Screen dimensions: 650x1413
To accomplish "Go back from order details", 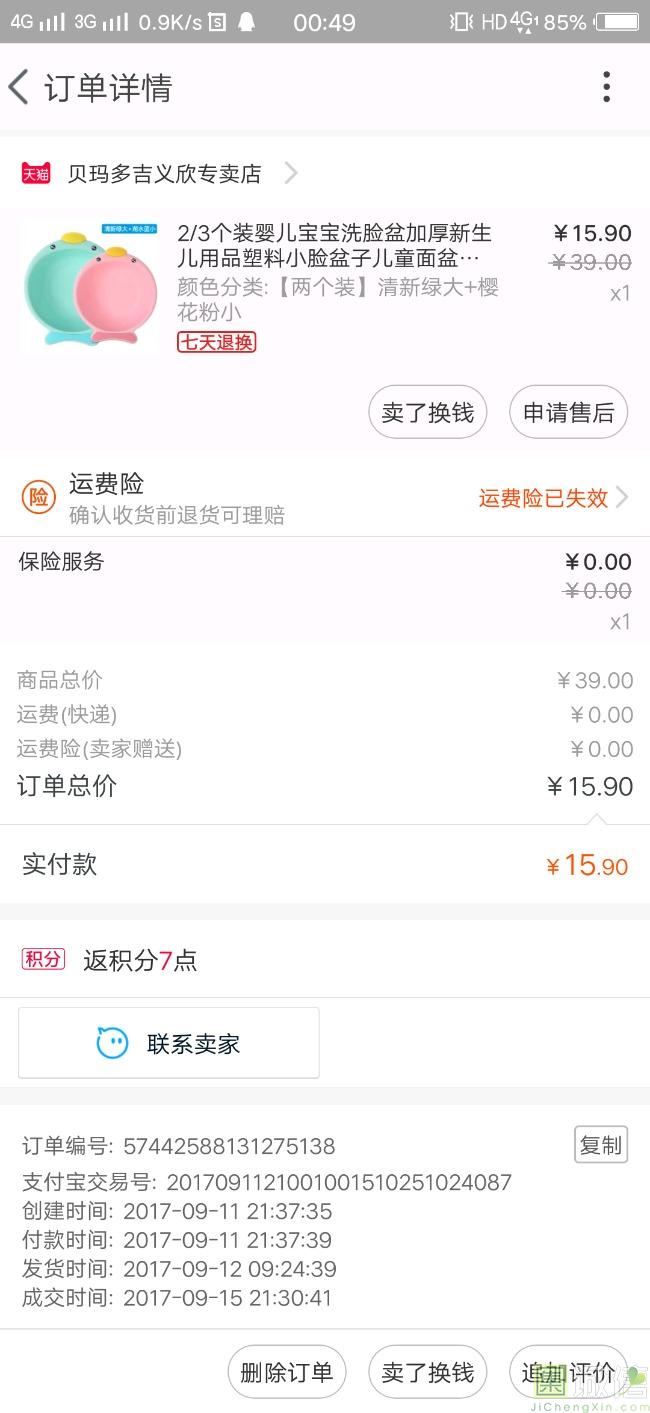I will (x=20, y=88).
